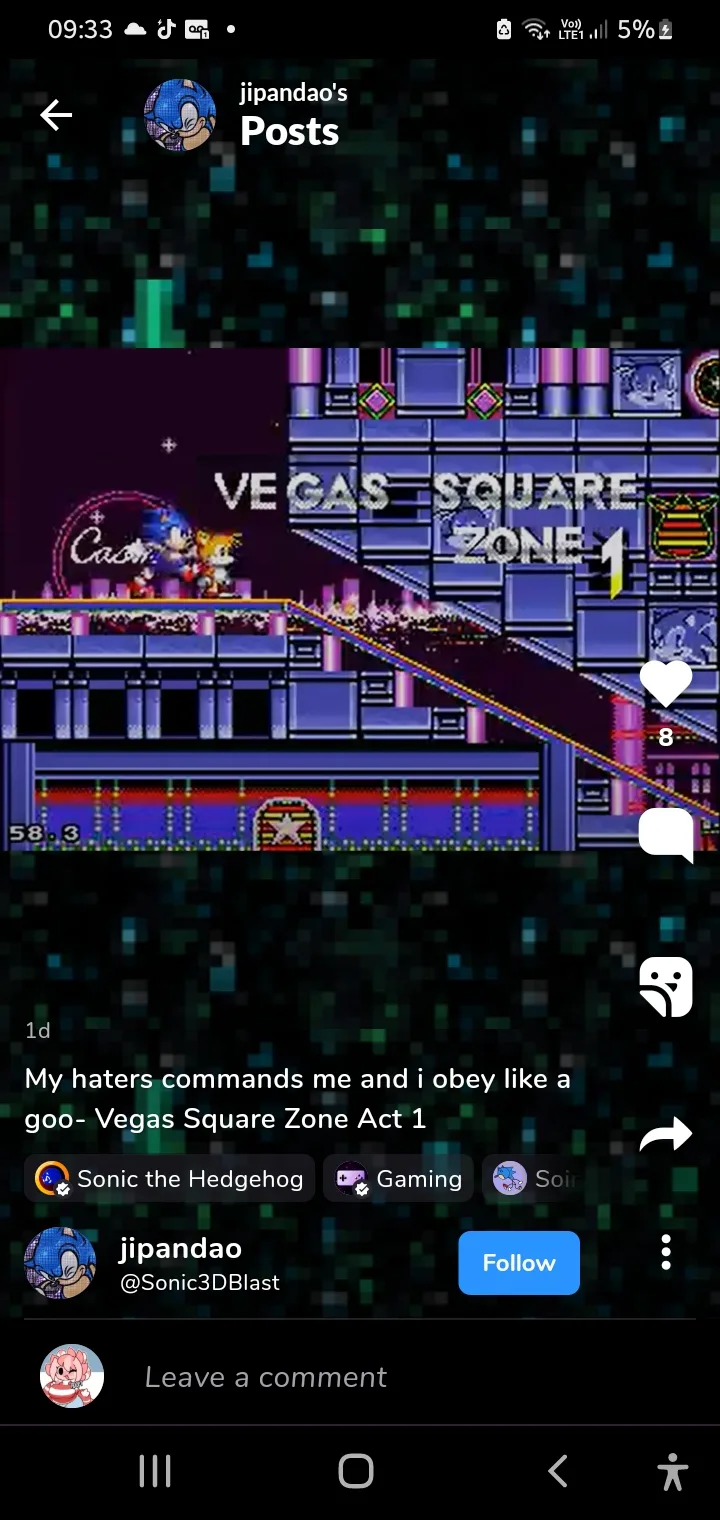Open the three-dot overflow menu
The width and height of the screenshot is (720, 1520).
point(666,1252)
